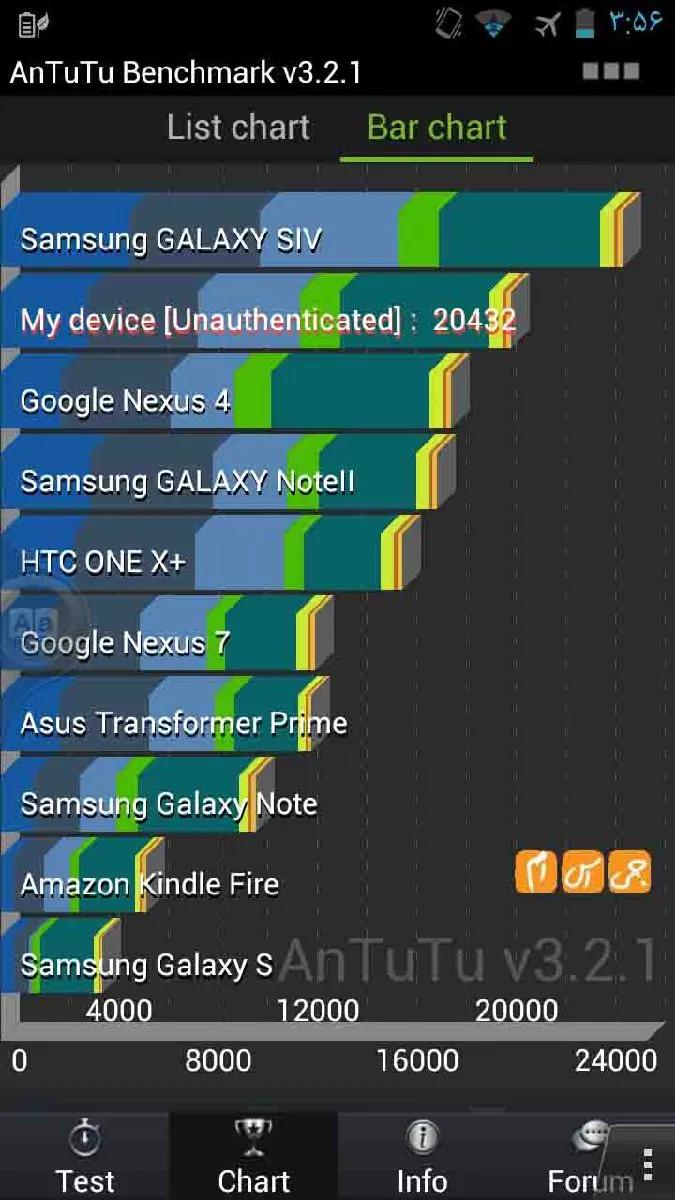Open the overflow menu dots
Image resolution: width=675 pixels, height=1200 pixels.
click(648, 1165)
